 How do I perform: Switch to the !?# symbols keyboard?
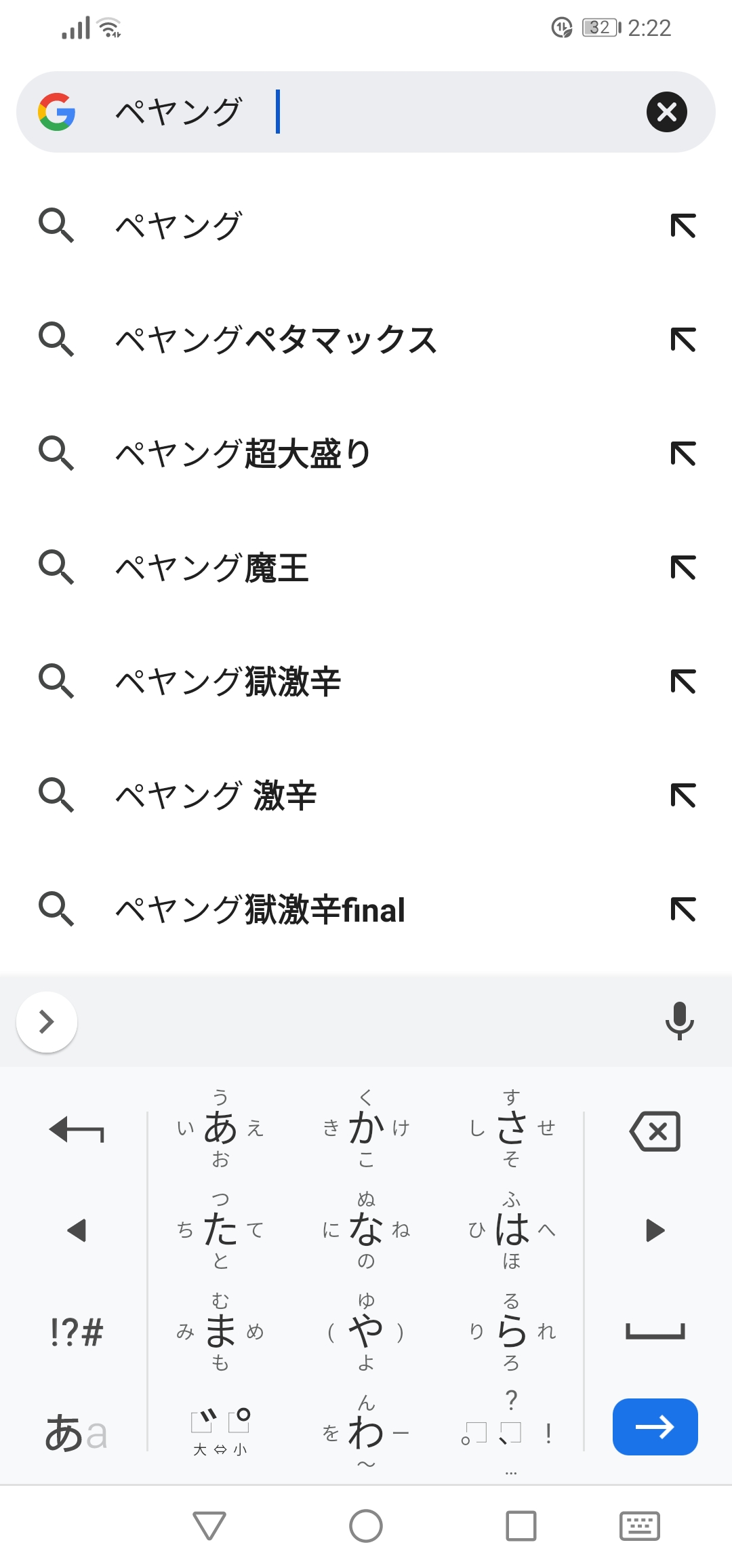pos(77,1332)
